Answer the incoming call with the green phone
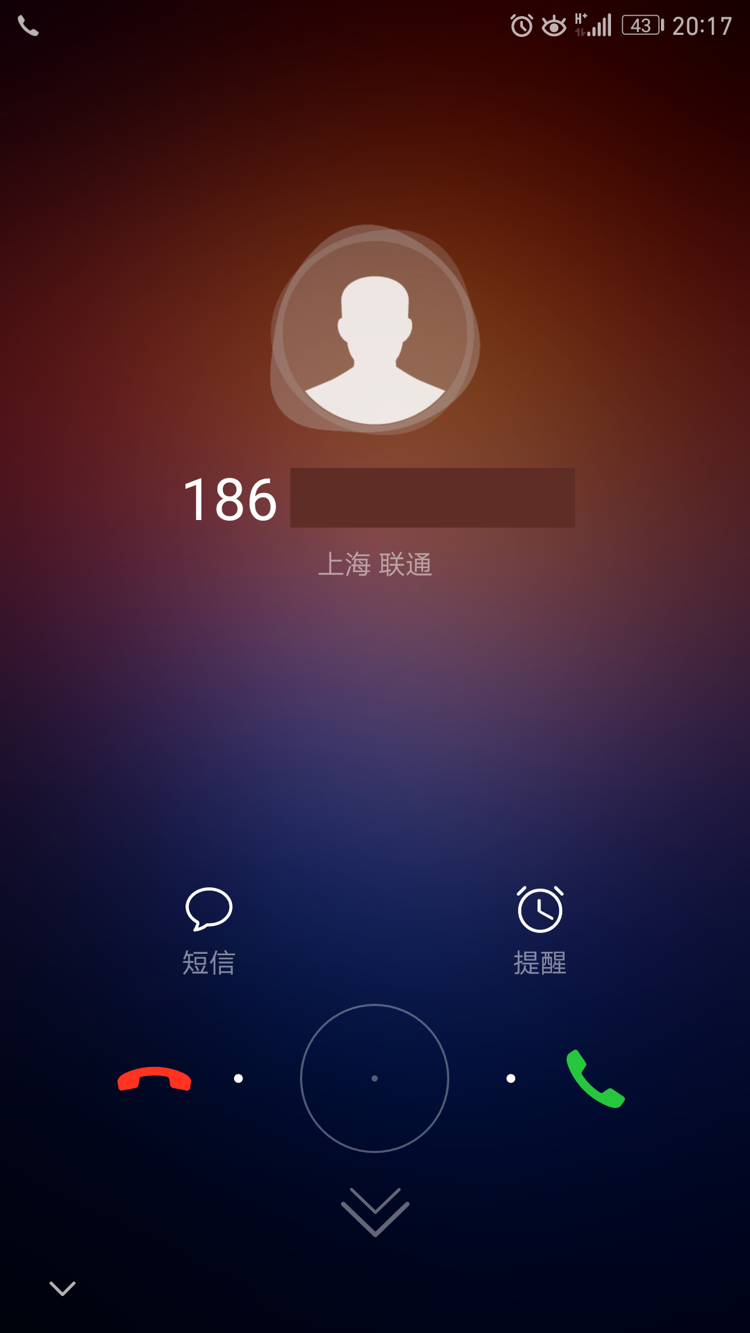This screenshot has width=750, height=1333. (x=595, y=1079)
